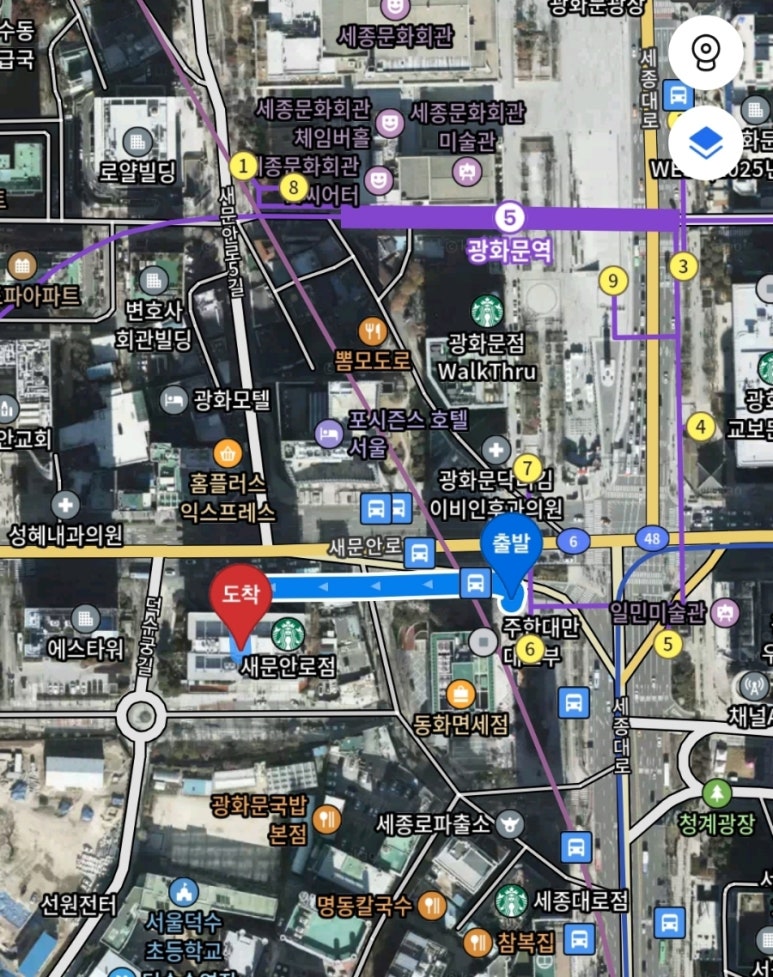773x977 pixels.
Task: Select the 참복집 restaurant marker
Action: point(477,941)
